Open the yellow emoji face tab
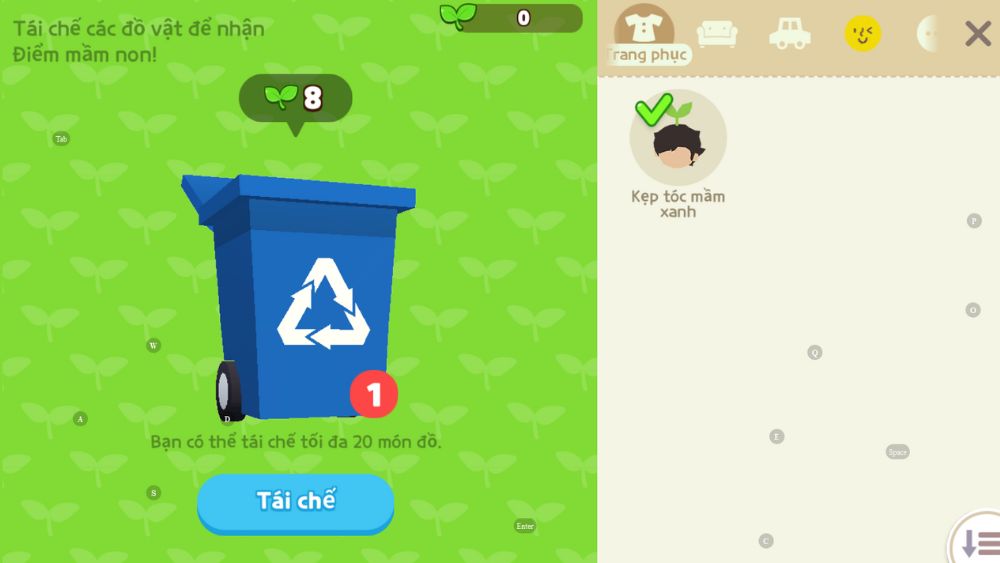 (862, 34)
